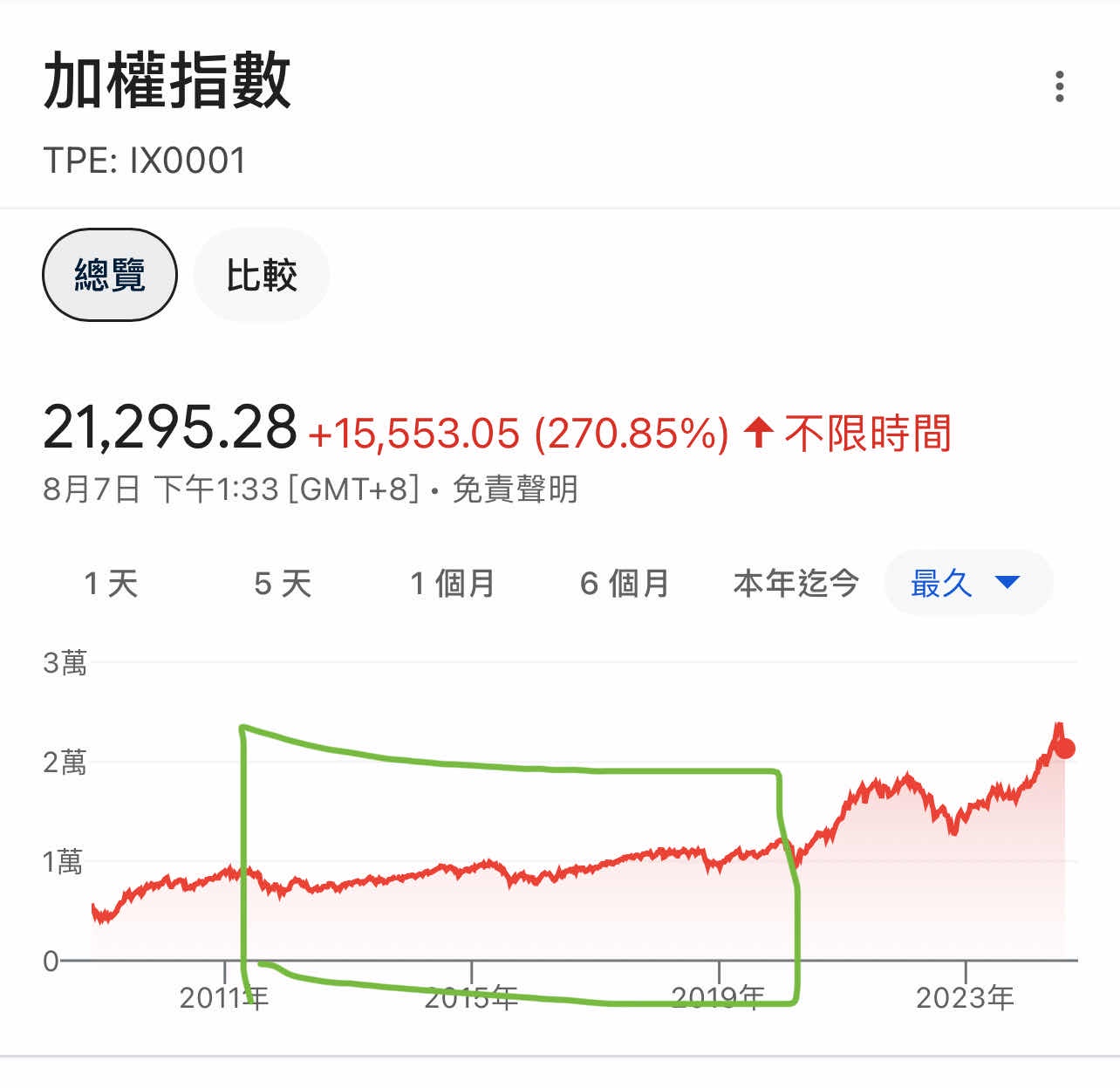Show the 5 天 chart range
1120x1088 pixels.
click(283, 583)
